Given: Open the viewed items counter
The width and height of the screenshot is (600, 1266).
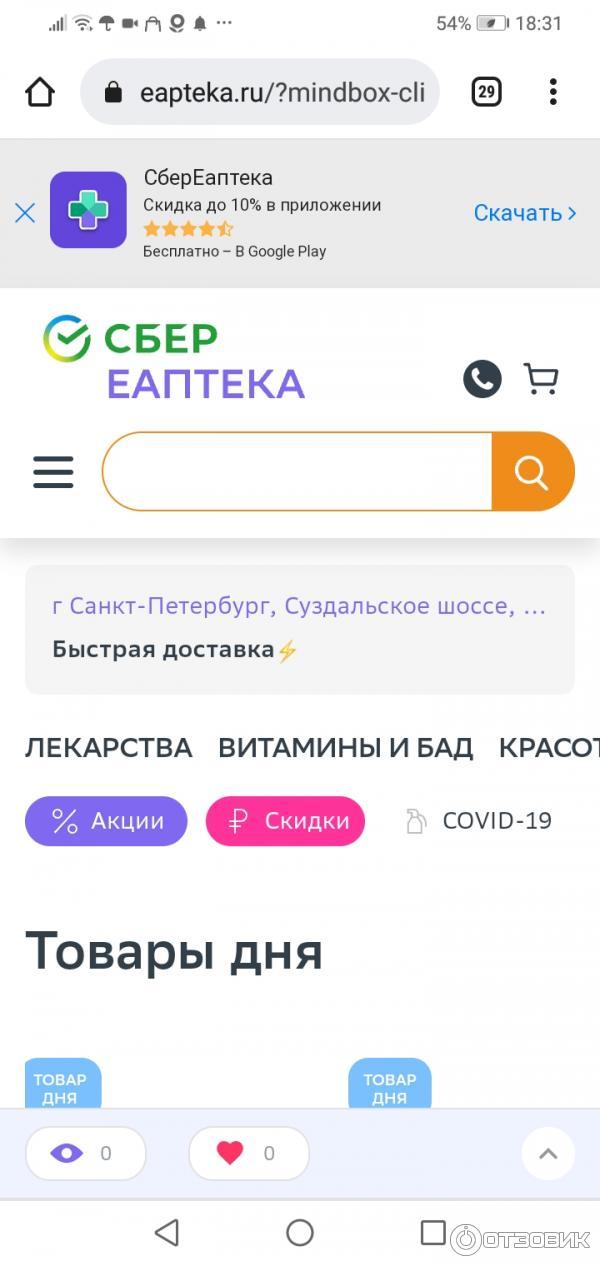Looking at the screenshot, I should click(85, 1153).
